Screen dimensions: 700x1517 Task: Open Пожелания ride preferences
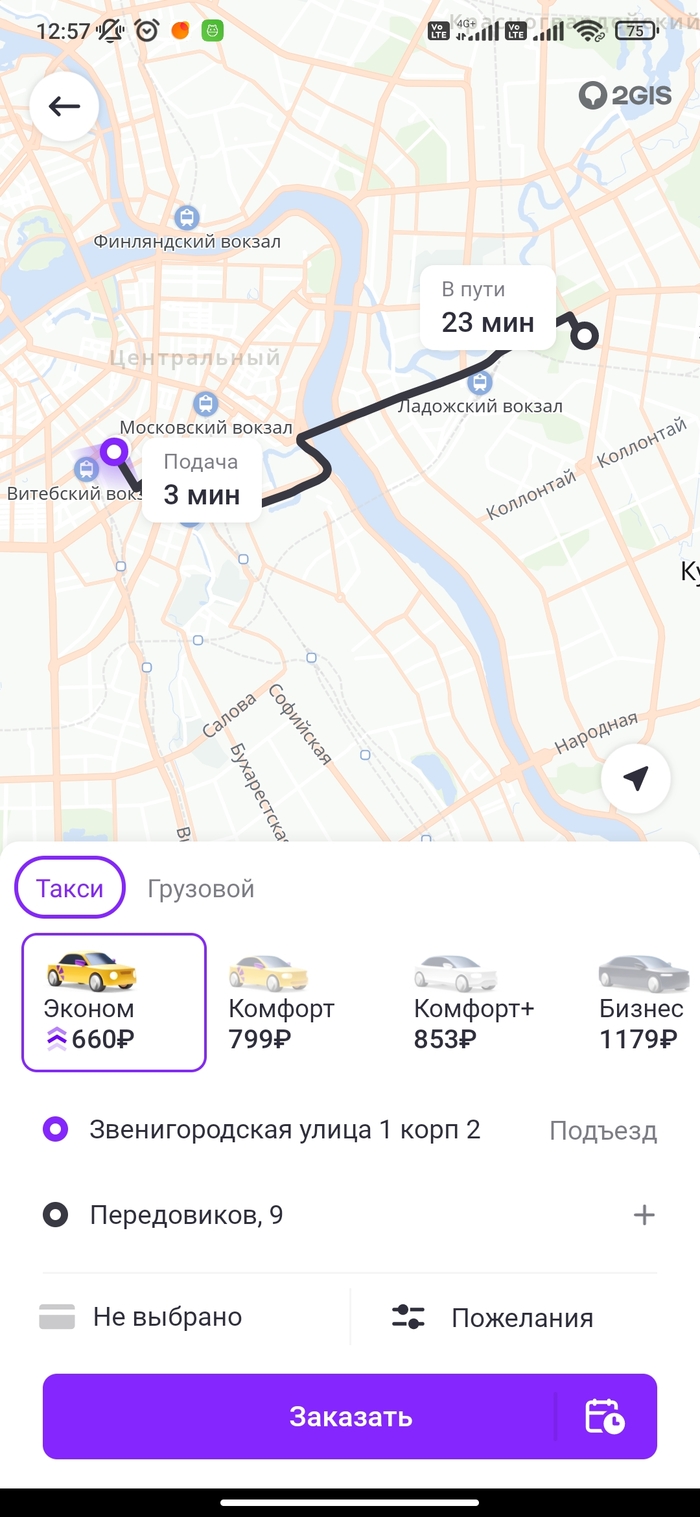521,1318
